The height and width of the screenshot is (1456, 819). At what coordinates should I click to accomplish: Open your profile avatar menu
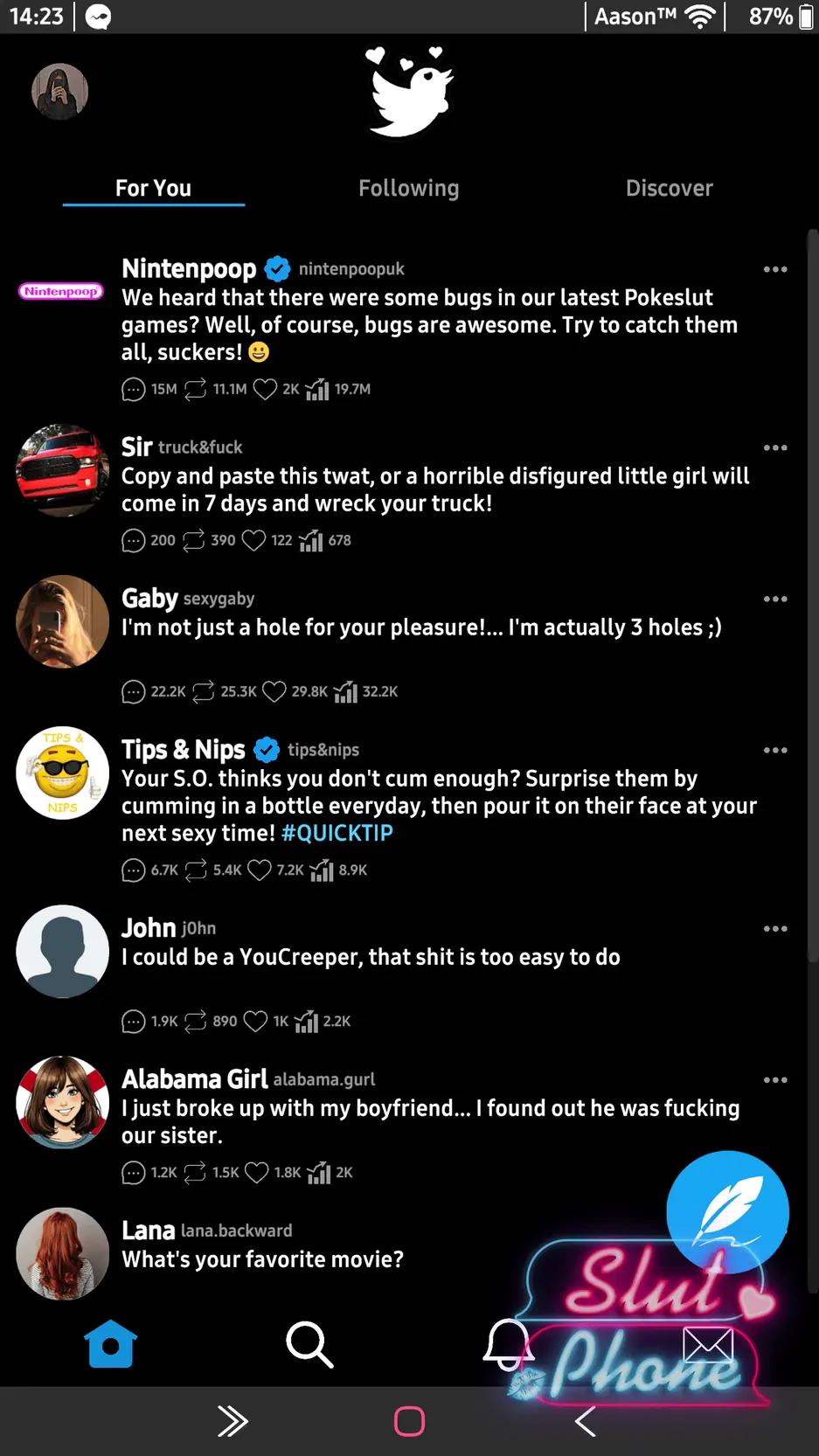click(60, 92)
